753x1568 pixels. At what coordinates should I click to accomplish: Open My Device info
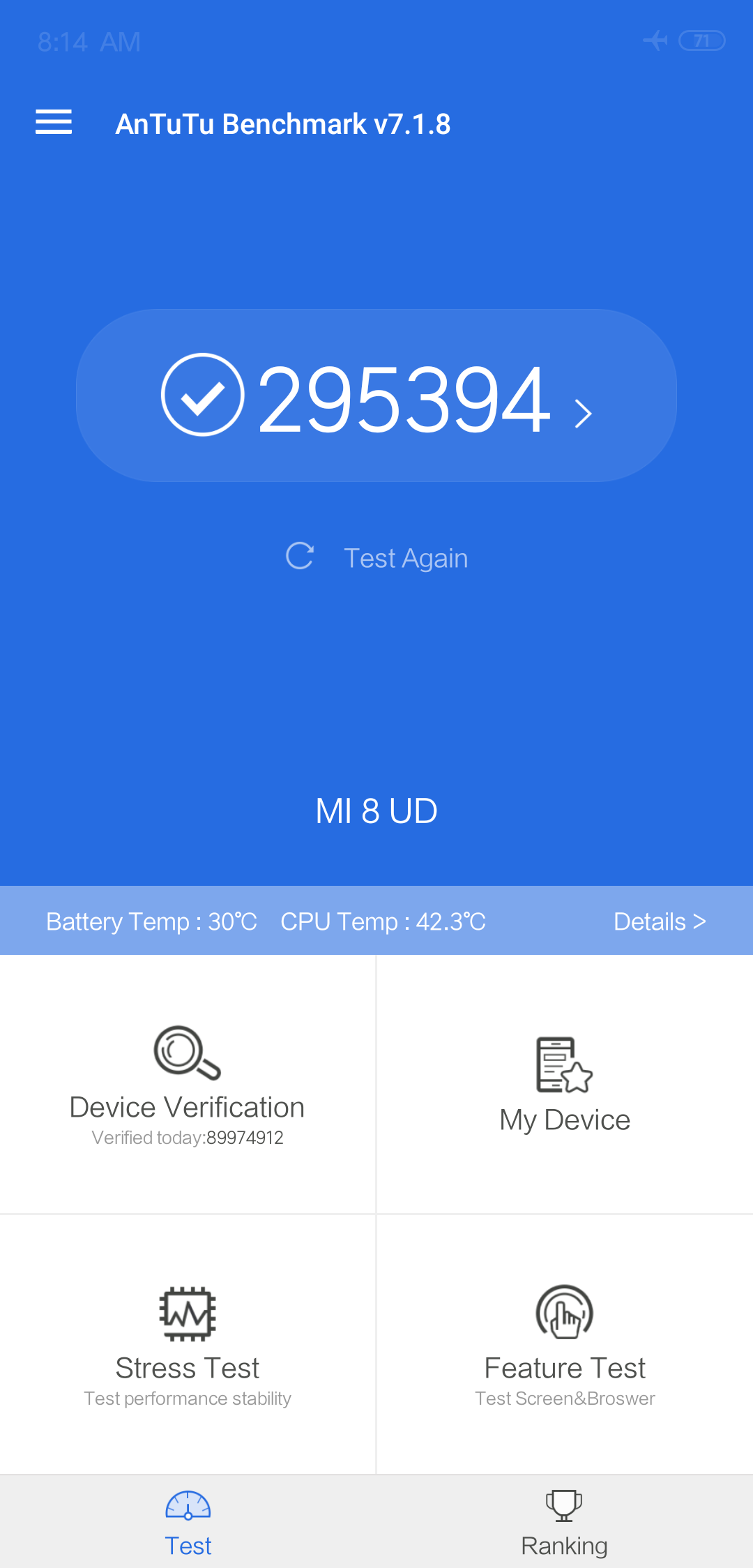(x=565, y=1085)
